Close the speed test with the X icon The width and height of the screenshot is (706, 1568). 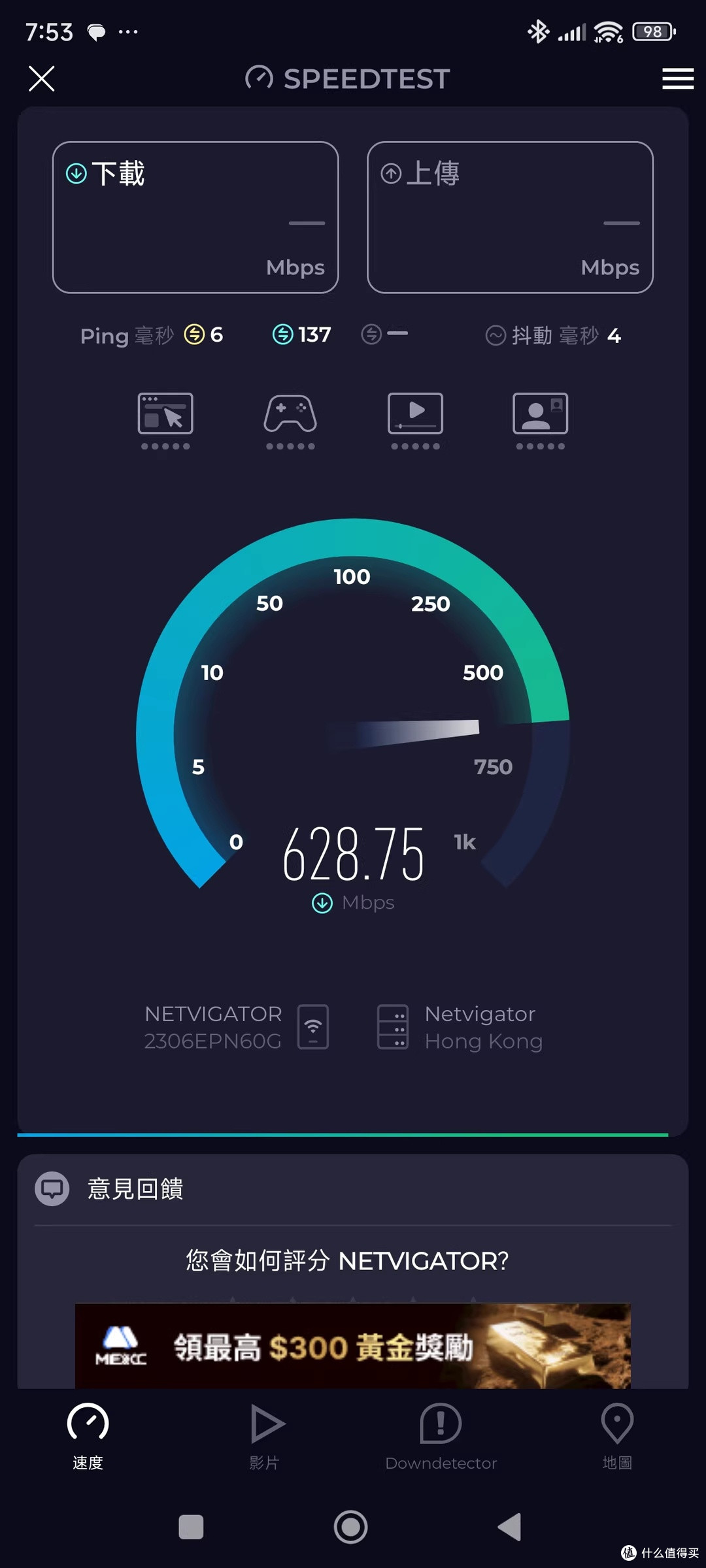(42, 78)
